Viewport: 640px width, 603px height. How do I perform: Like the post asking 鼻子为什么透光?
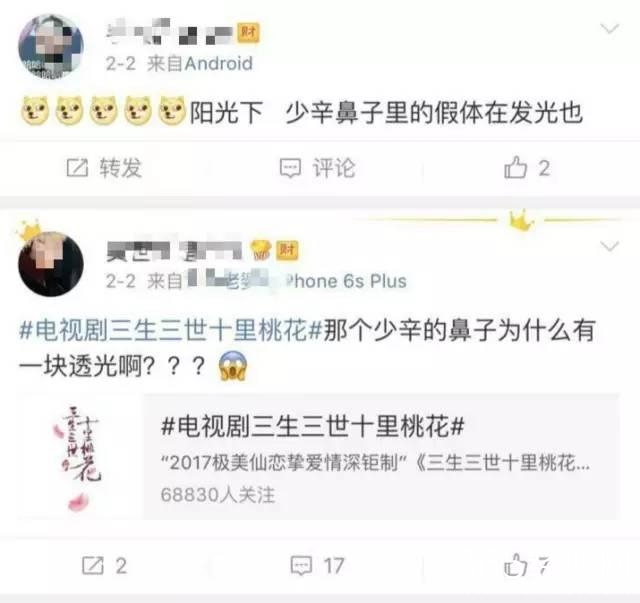click(527, 566)
